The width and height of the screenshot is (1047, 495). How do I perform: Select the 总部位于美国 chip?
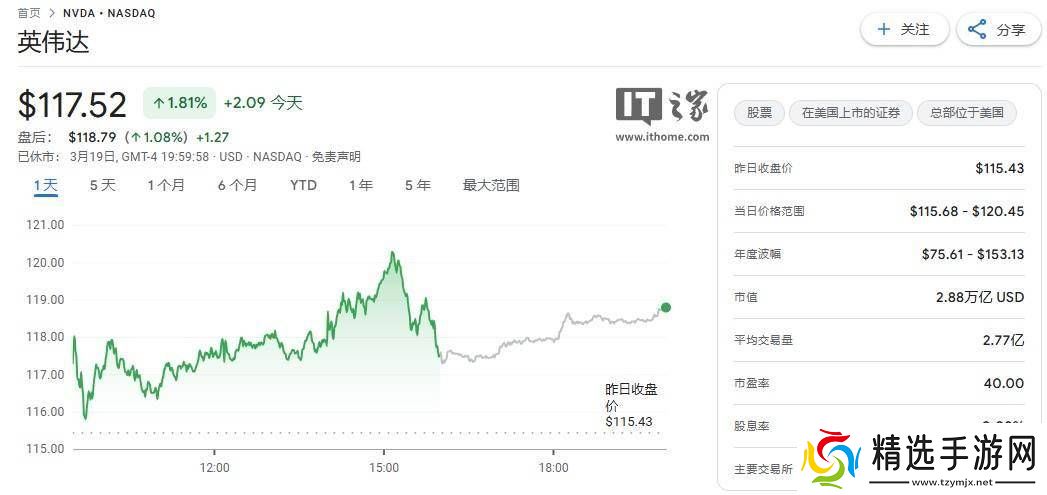(966, 113)
